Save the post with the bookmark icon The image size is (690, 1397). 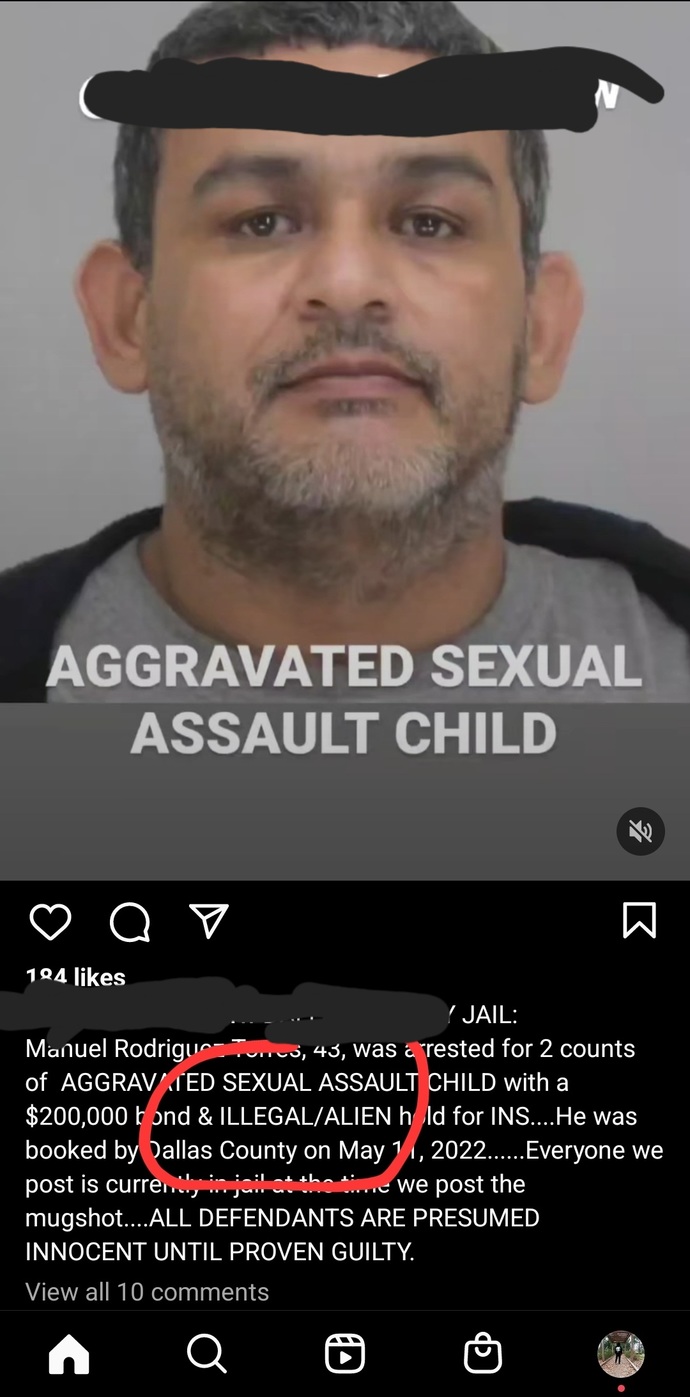pos(639,921)
